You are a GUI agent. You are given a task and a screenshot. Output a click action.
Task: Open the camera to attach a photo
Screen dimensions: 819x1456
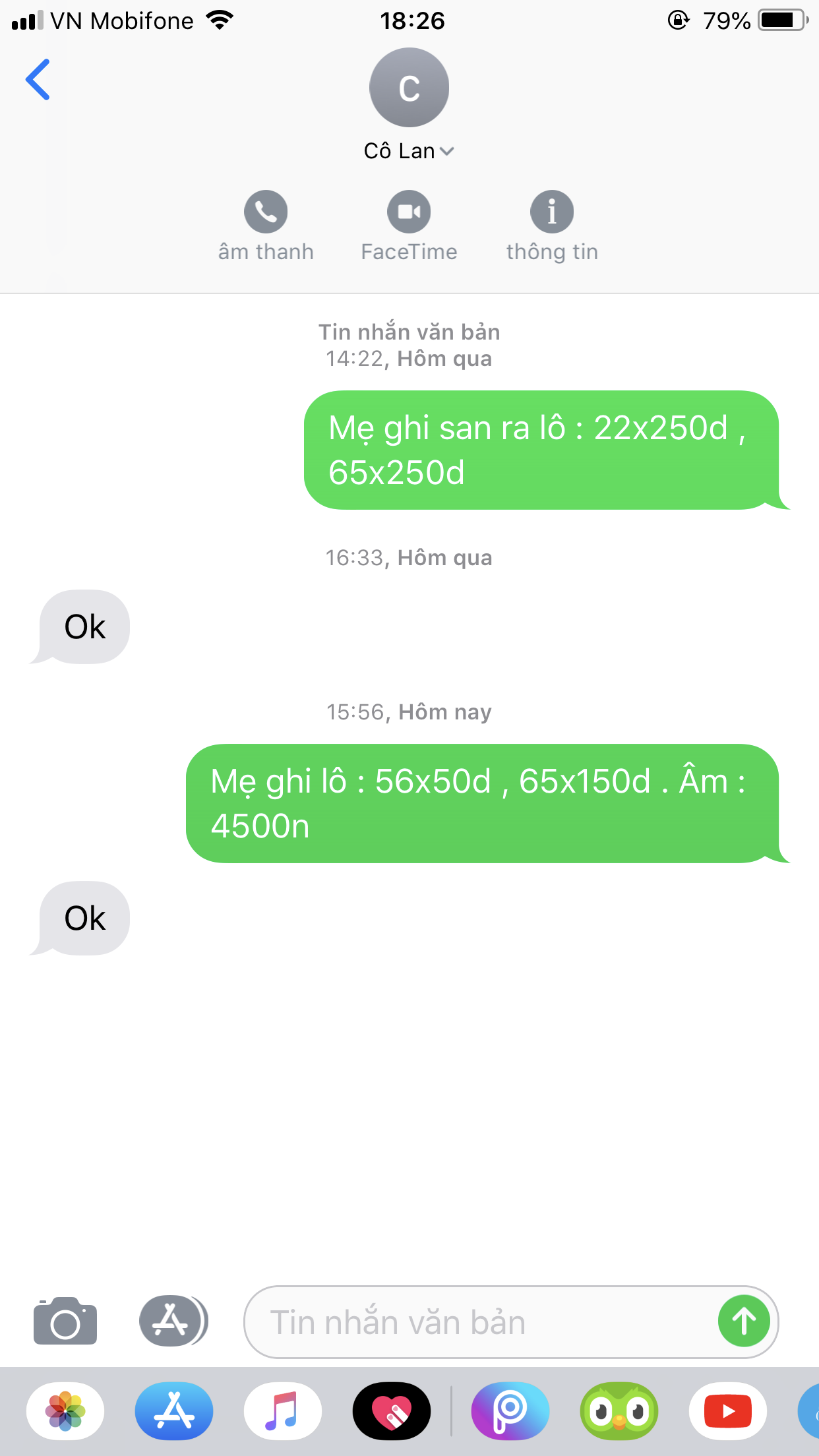[65, 1321]
